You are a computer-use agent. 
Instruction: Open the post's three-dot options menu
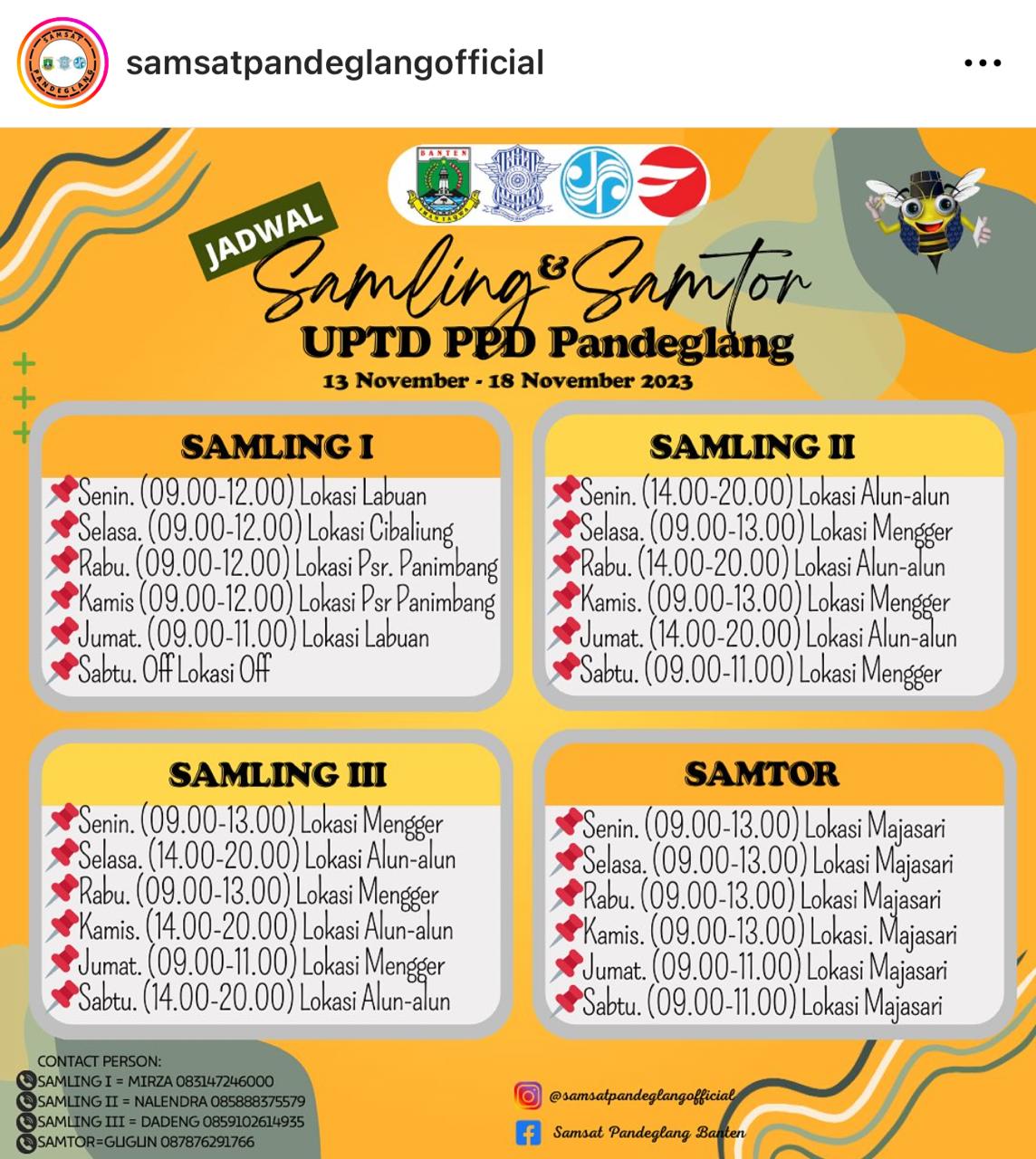coord(983,63)
